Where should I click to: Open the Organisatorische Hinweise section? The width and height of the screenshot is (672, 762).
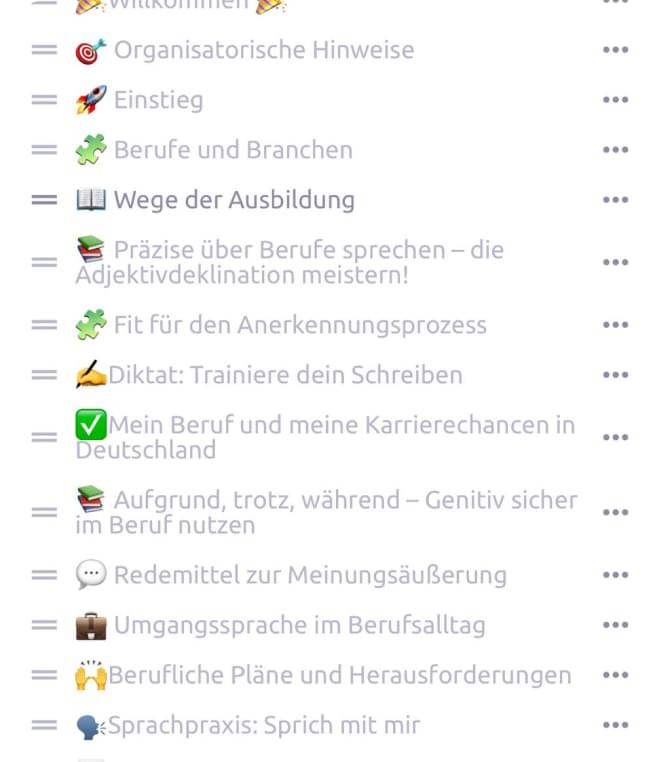click(x=263, y=50)
